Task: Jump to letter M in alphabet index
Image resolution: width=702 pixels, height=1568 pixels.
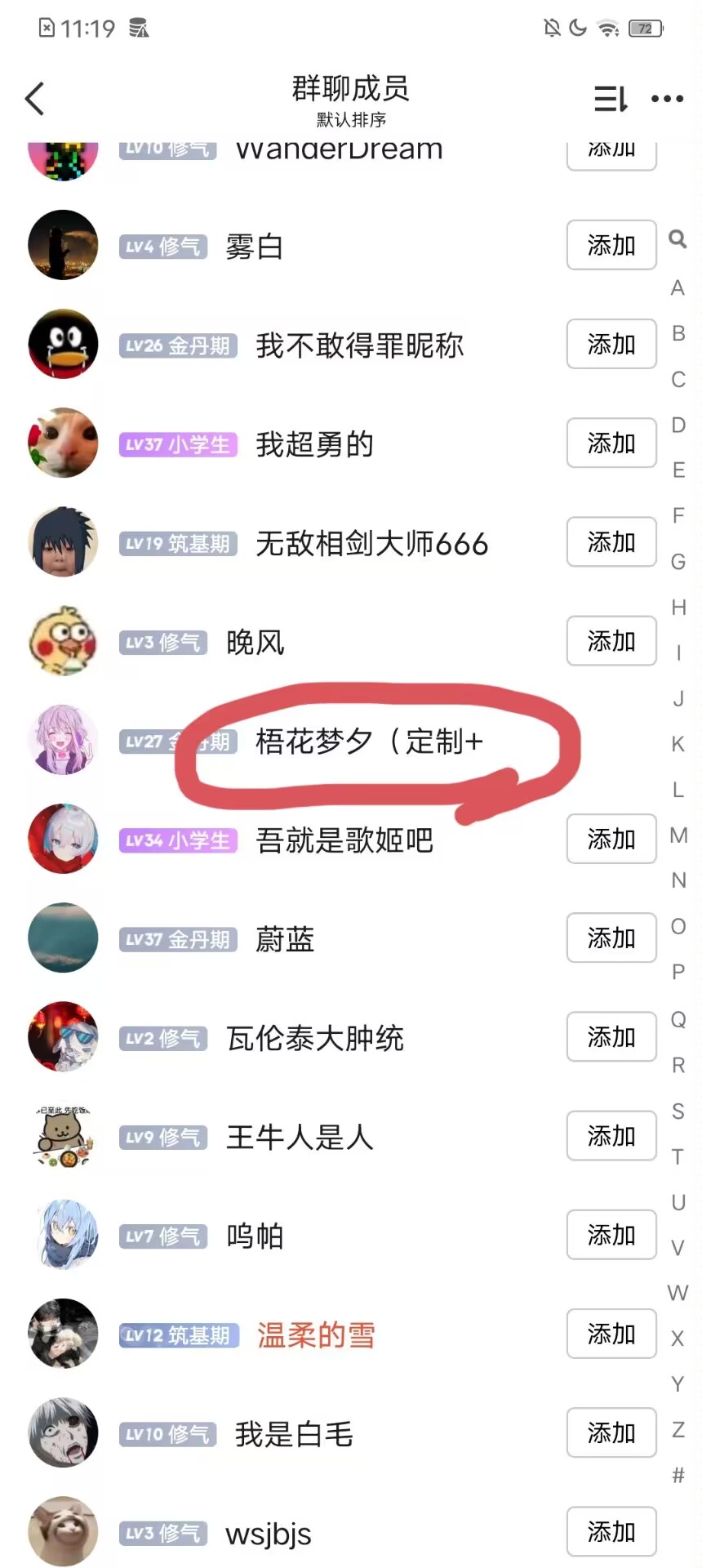Action: [677, 835]
